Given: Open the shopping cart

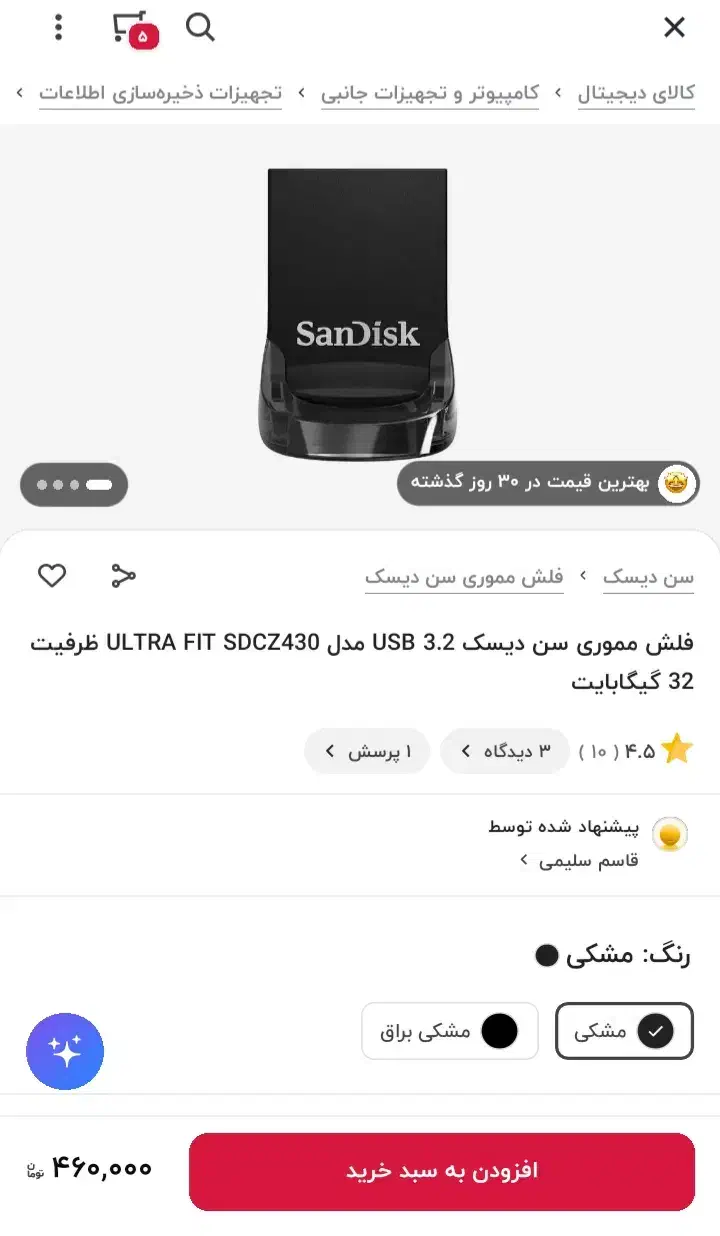Looking at the screenshot, I should (x=131, y=28).
